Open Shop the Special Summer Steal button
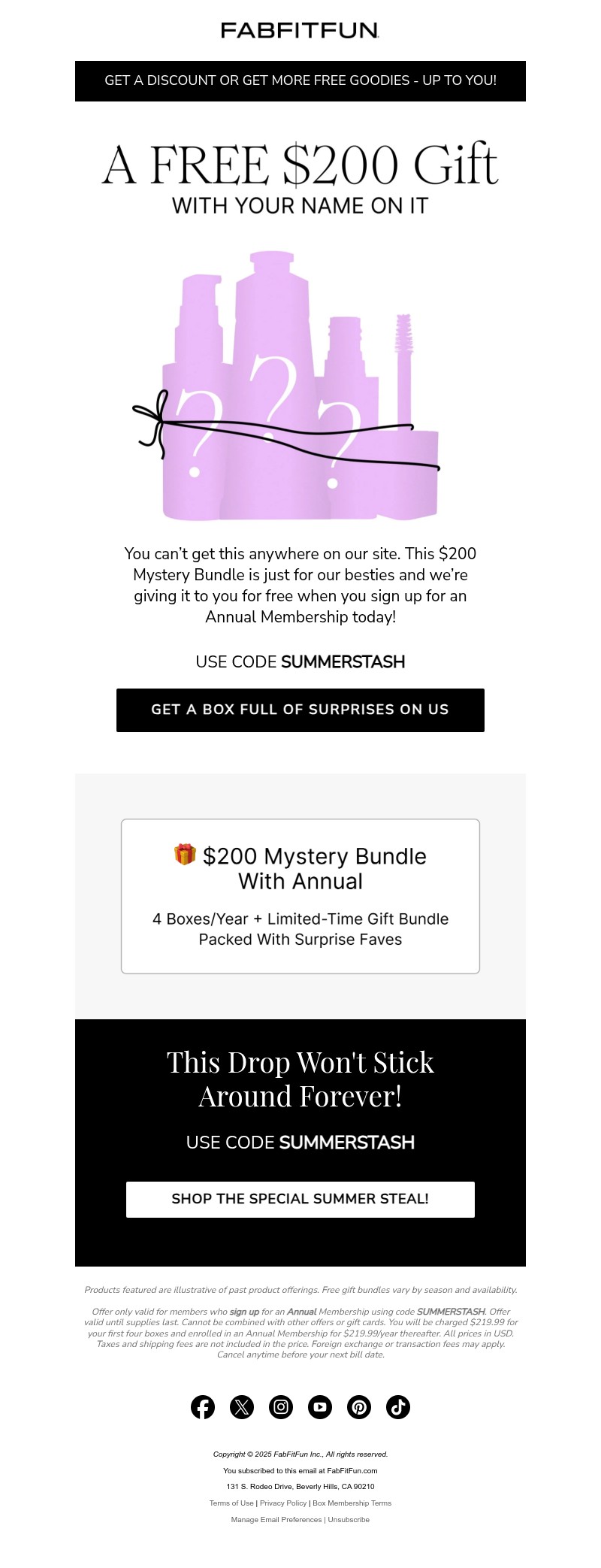The image size is (601, 1568). (300, 1199)
